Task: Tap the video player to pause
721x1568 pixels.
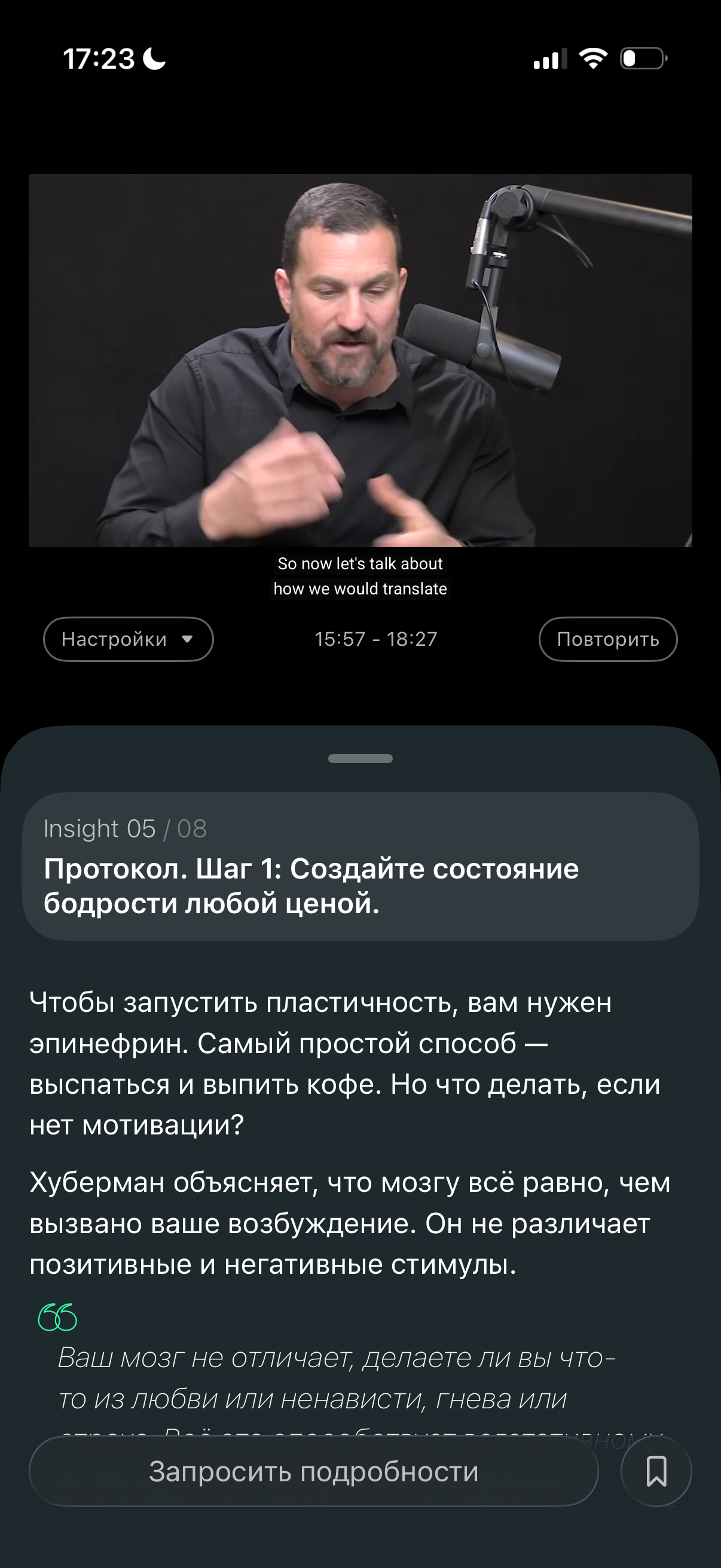Action: (x=360, y=361)
